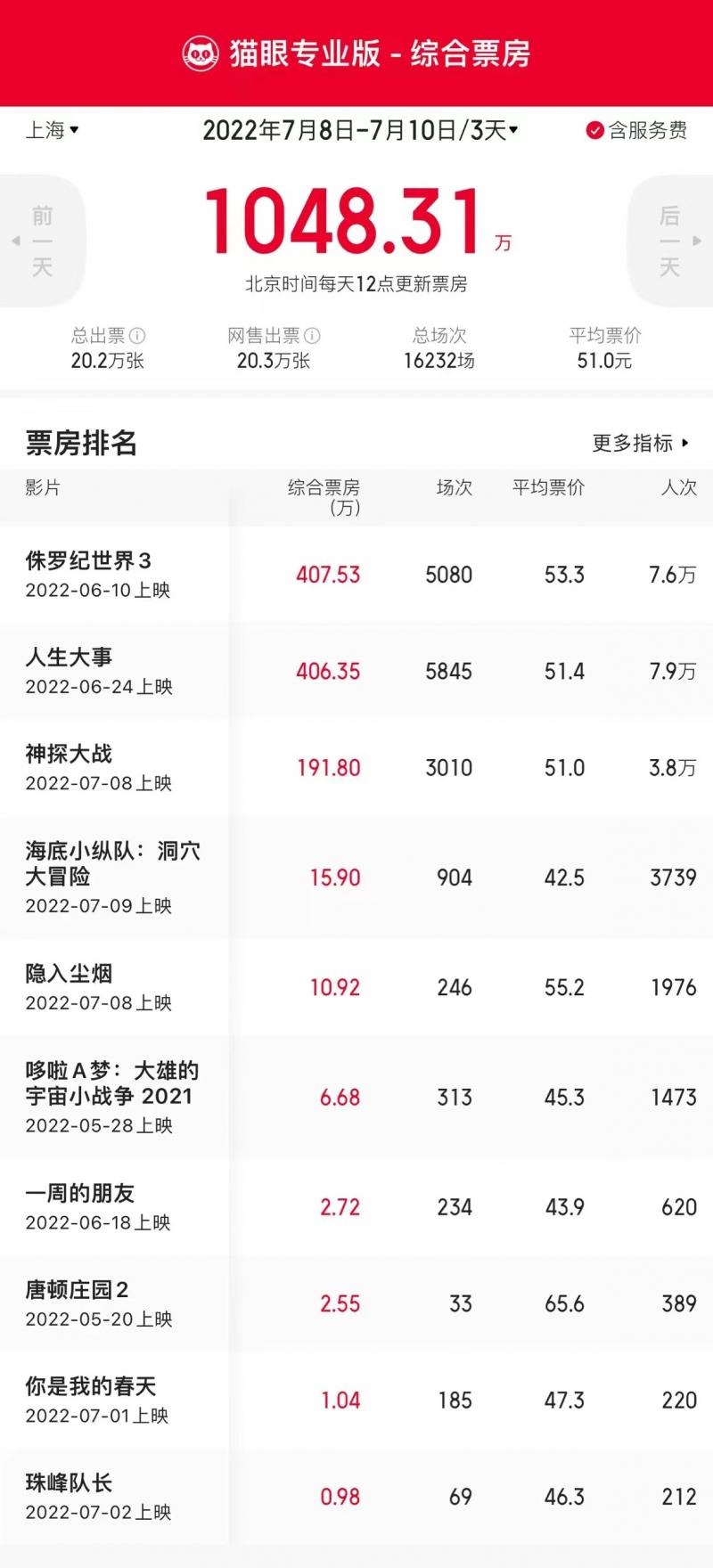Tap the 珠峰队长 movie row
The height and width of the screenshot is (1568, 713).
pos(356,1497)
